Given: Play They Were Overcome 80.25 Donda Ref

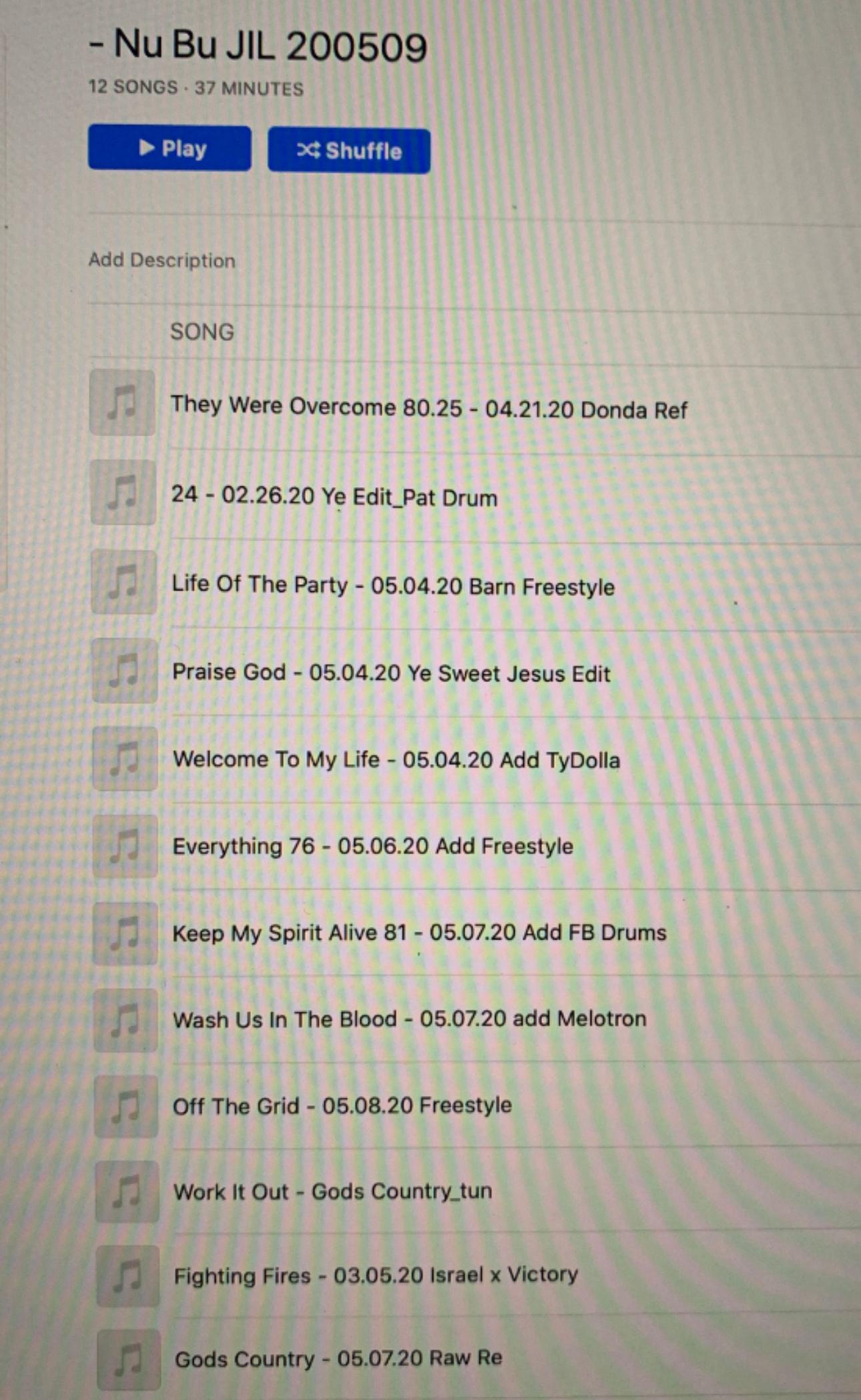Looking at the screenshot, I should (428, 407).
